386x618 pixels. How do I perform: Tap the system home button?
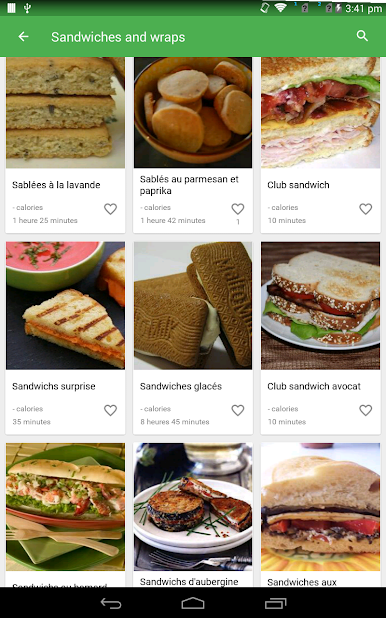(x=193, y=603)
